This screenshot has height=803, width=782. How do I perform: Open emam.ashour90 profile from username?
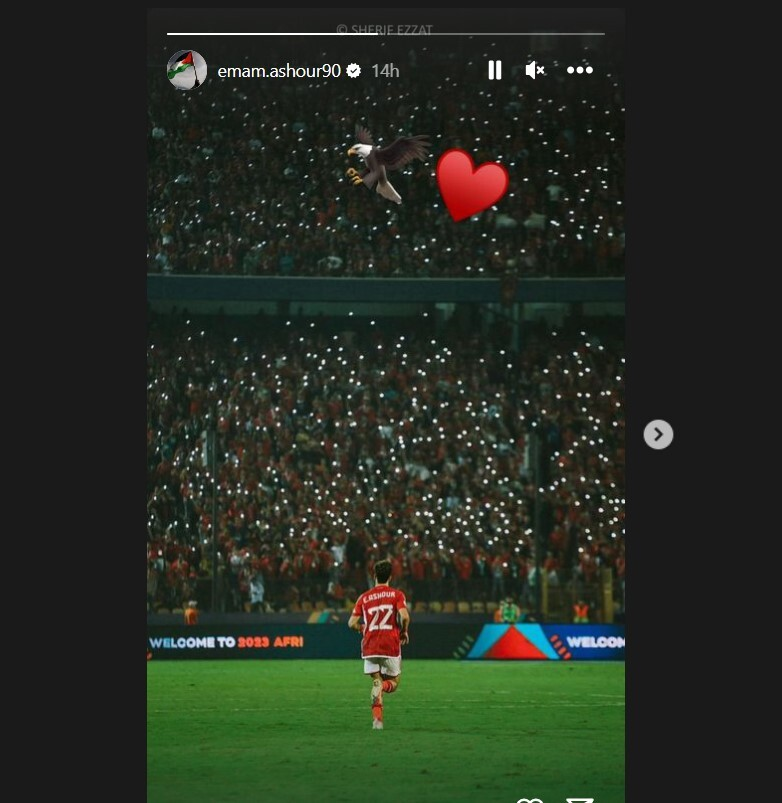tap(279, 71)
